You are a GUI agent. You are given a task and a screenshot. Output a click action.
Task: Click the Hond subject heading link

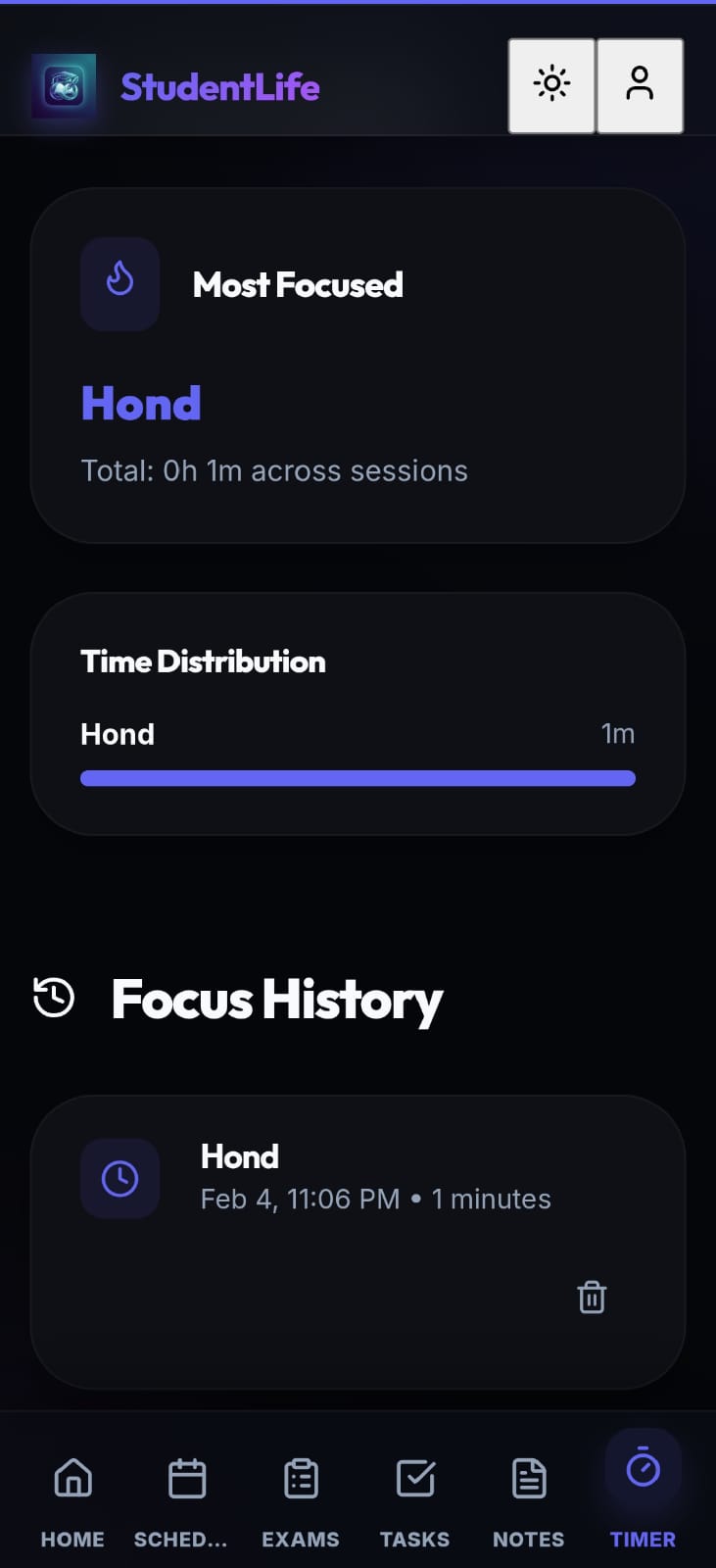(x=141, y=403)
